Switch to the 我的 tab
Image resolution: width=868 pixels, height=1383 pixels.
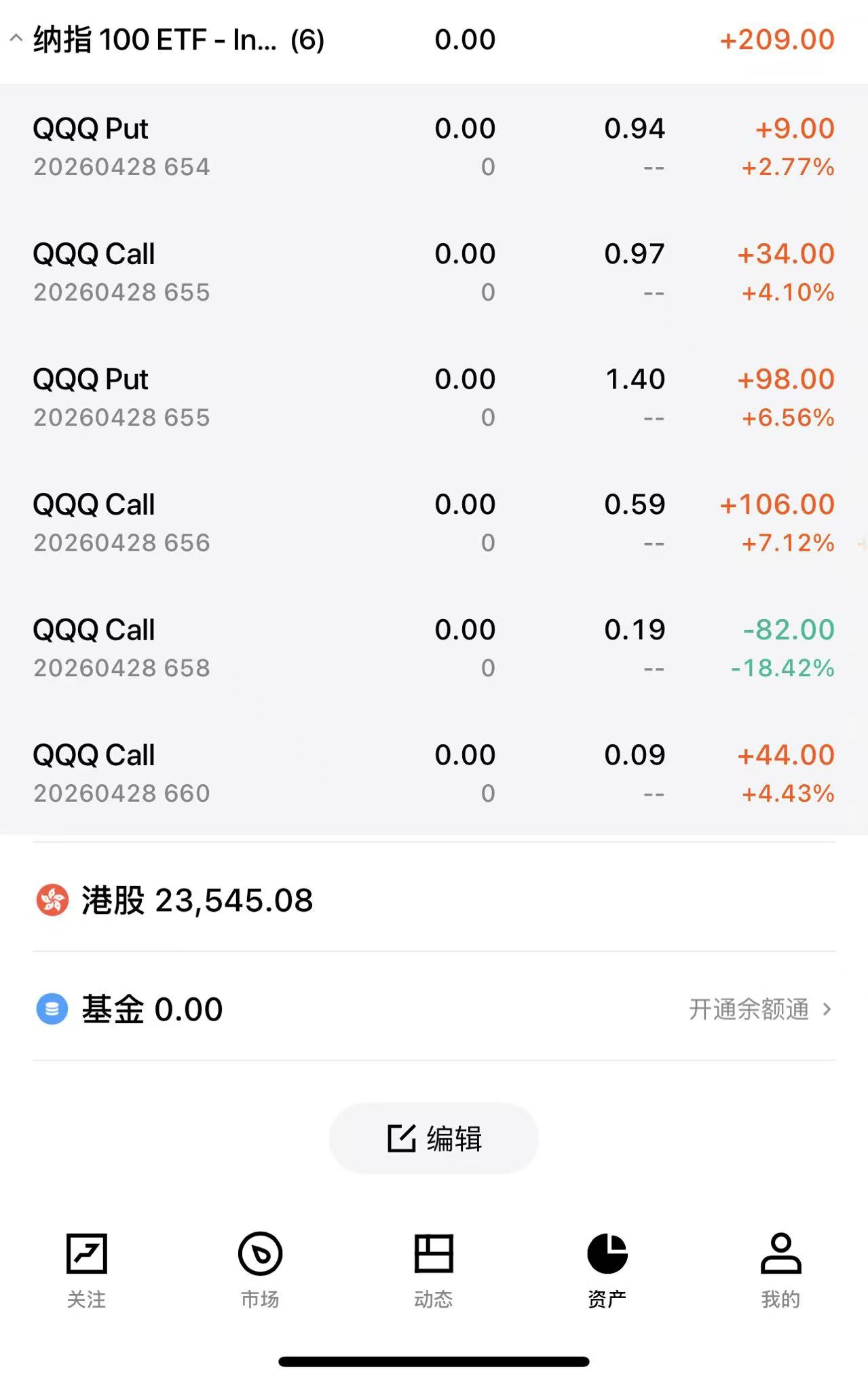(x=780, y=1270)
